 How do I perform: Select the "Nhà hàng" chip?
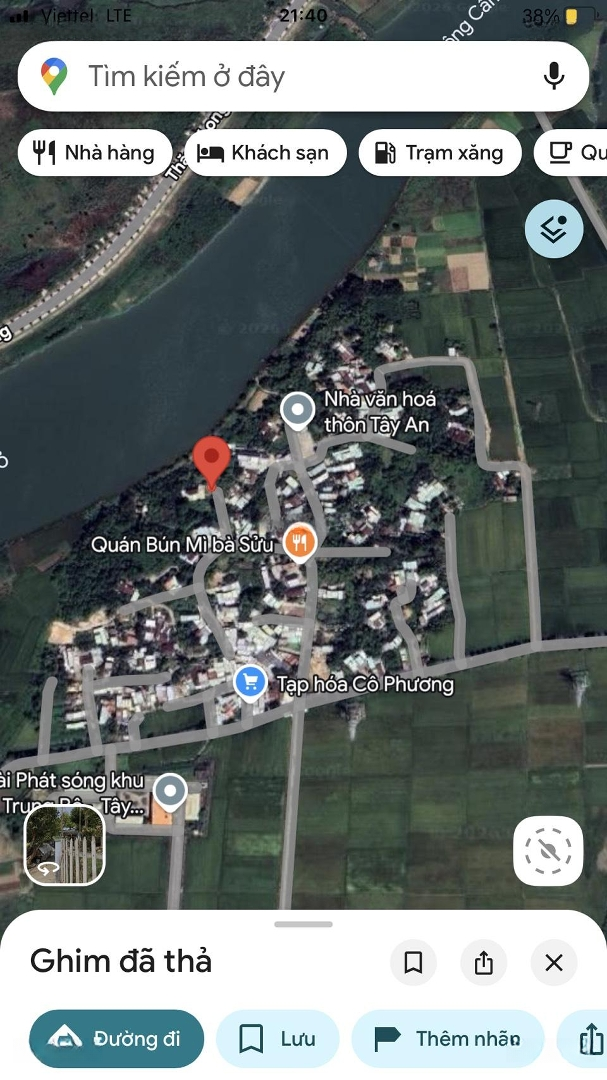(x=94, y=153)
